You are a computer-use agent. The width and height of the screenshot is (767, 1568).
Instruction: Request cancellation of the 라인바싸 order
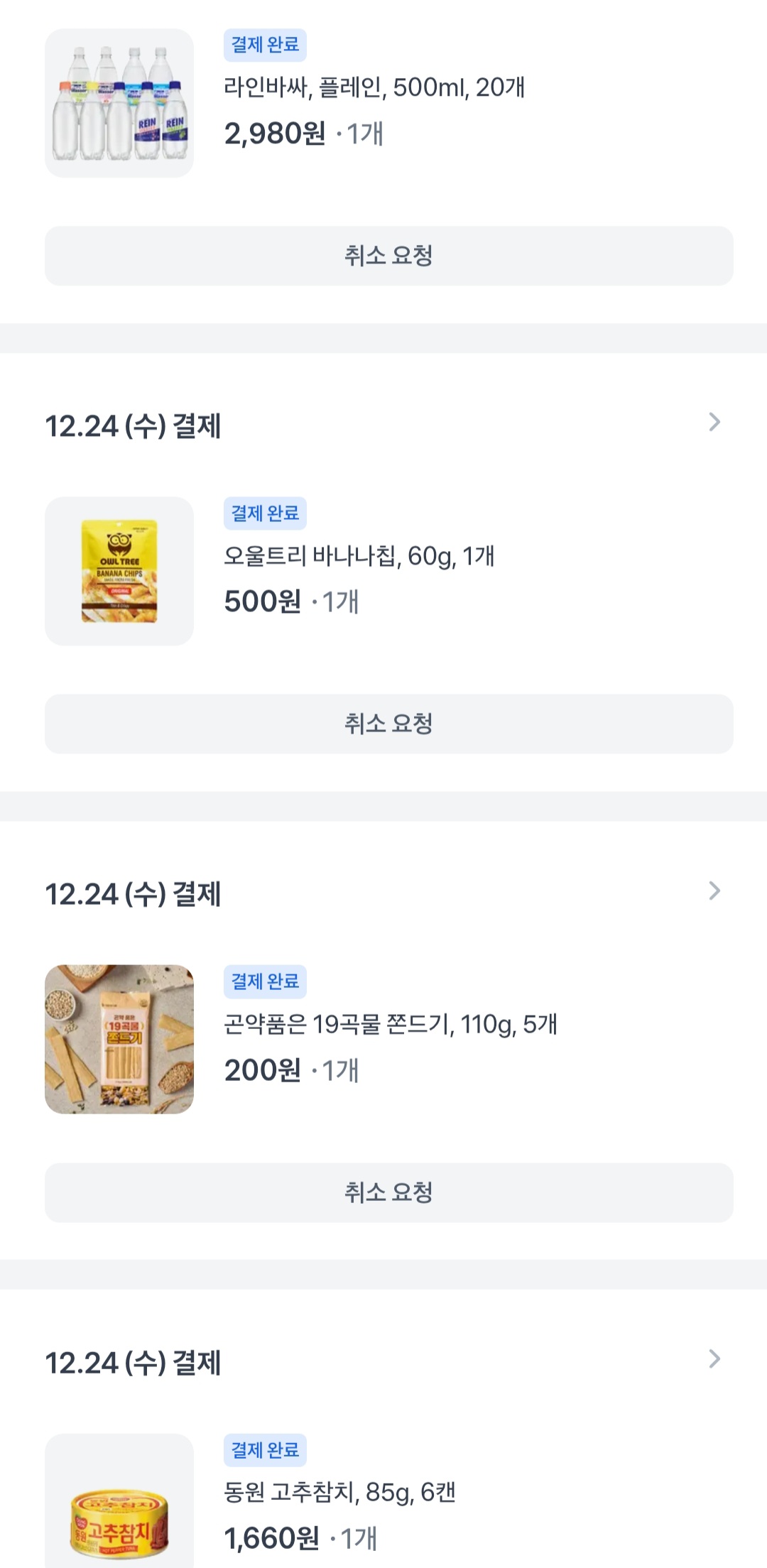tap(388, 256)
